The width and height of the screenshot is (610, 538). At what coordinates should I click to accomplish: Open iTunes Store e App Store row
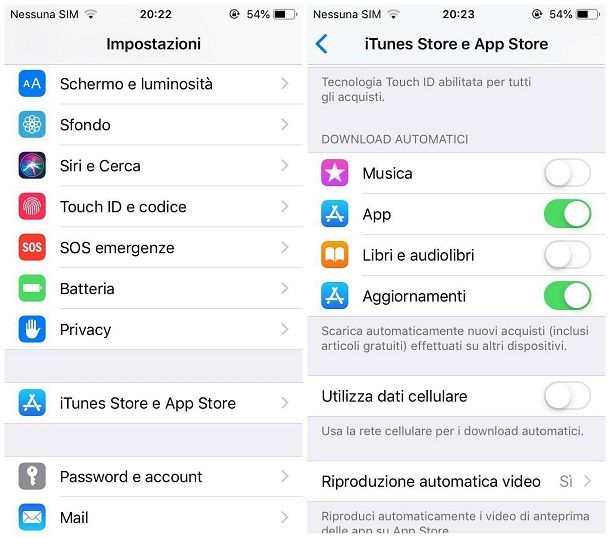click(x=150, y=403)
